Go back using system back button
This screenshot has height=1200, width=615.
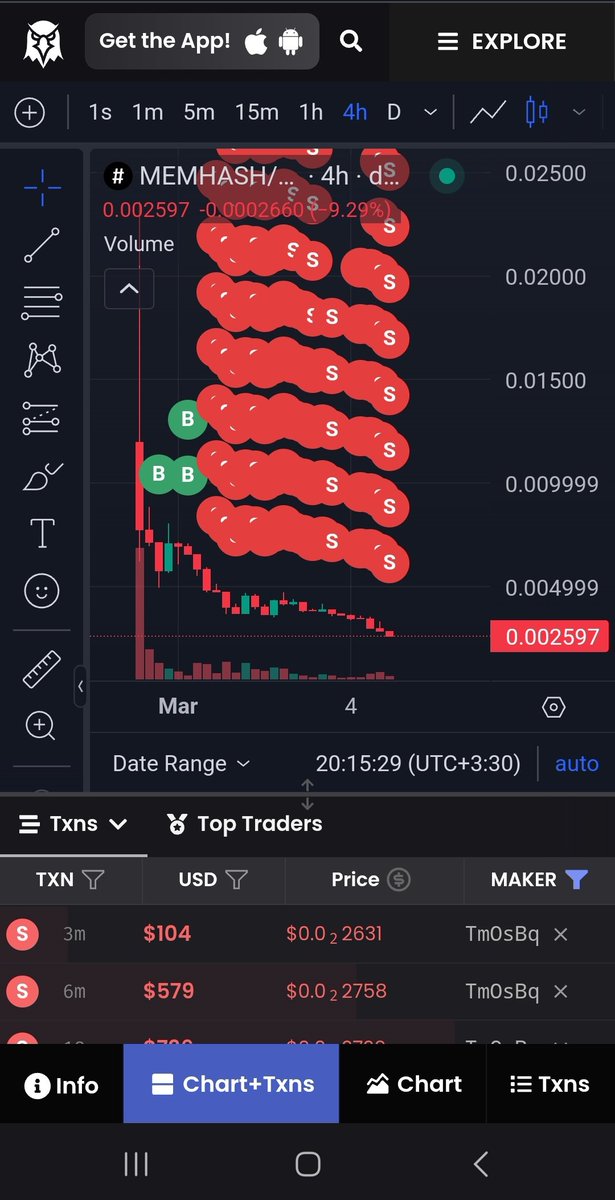pyautogui.click(x=481, y=1163)
